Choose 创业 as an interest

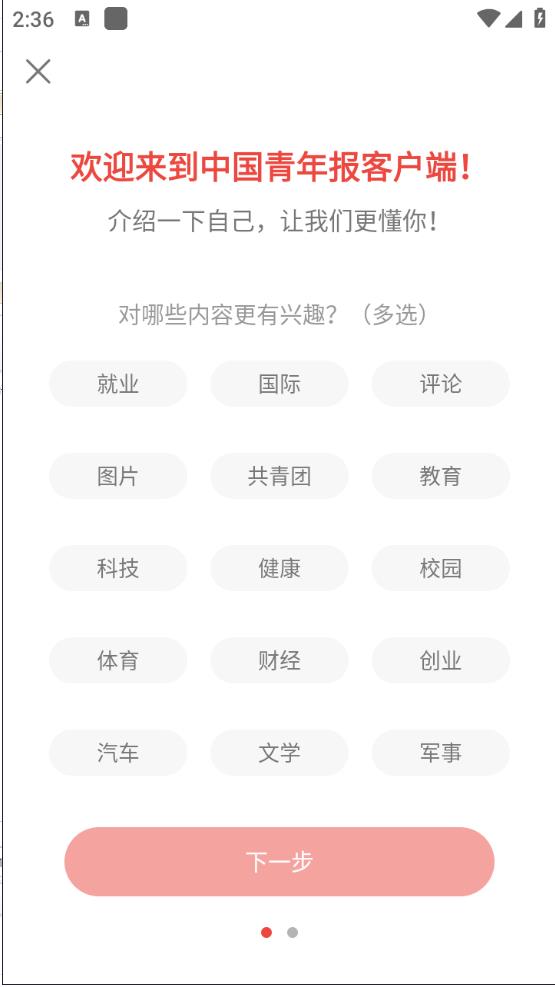[440, 660]
